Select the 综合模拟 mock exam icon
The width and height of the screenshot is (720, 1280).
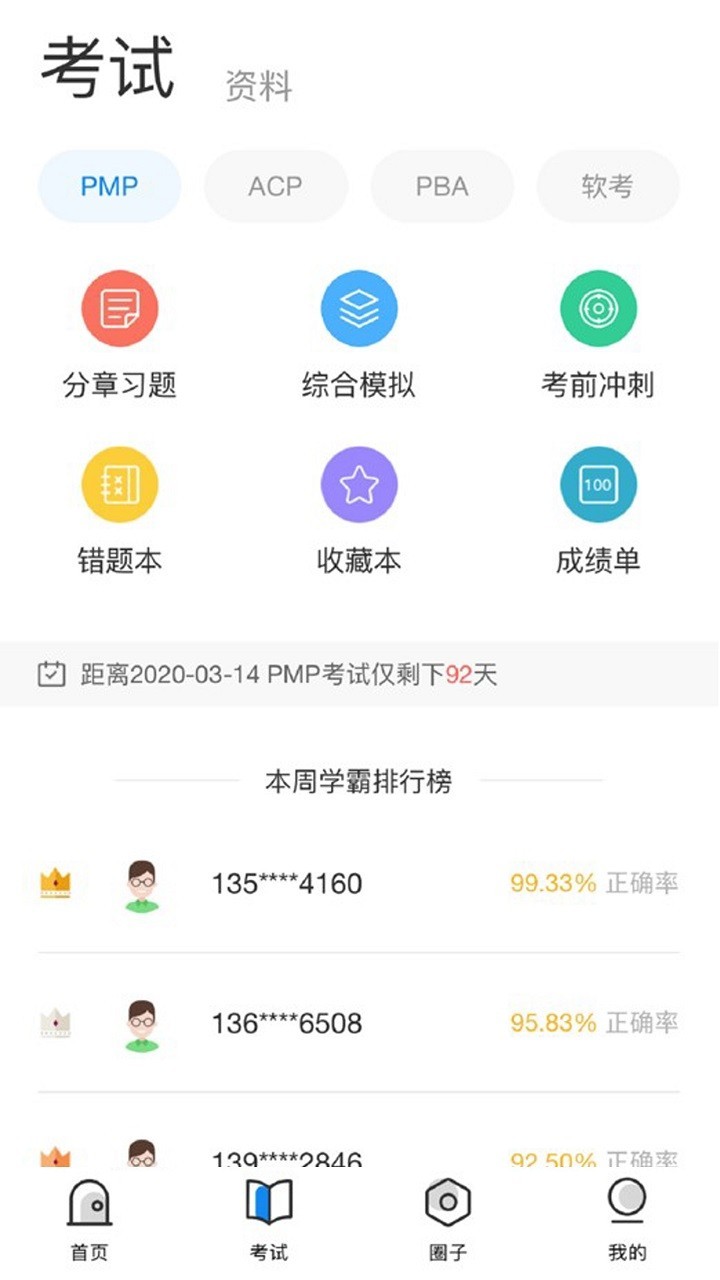(x=359, y=308)
